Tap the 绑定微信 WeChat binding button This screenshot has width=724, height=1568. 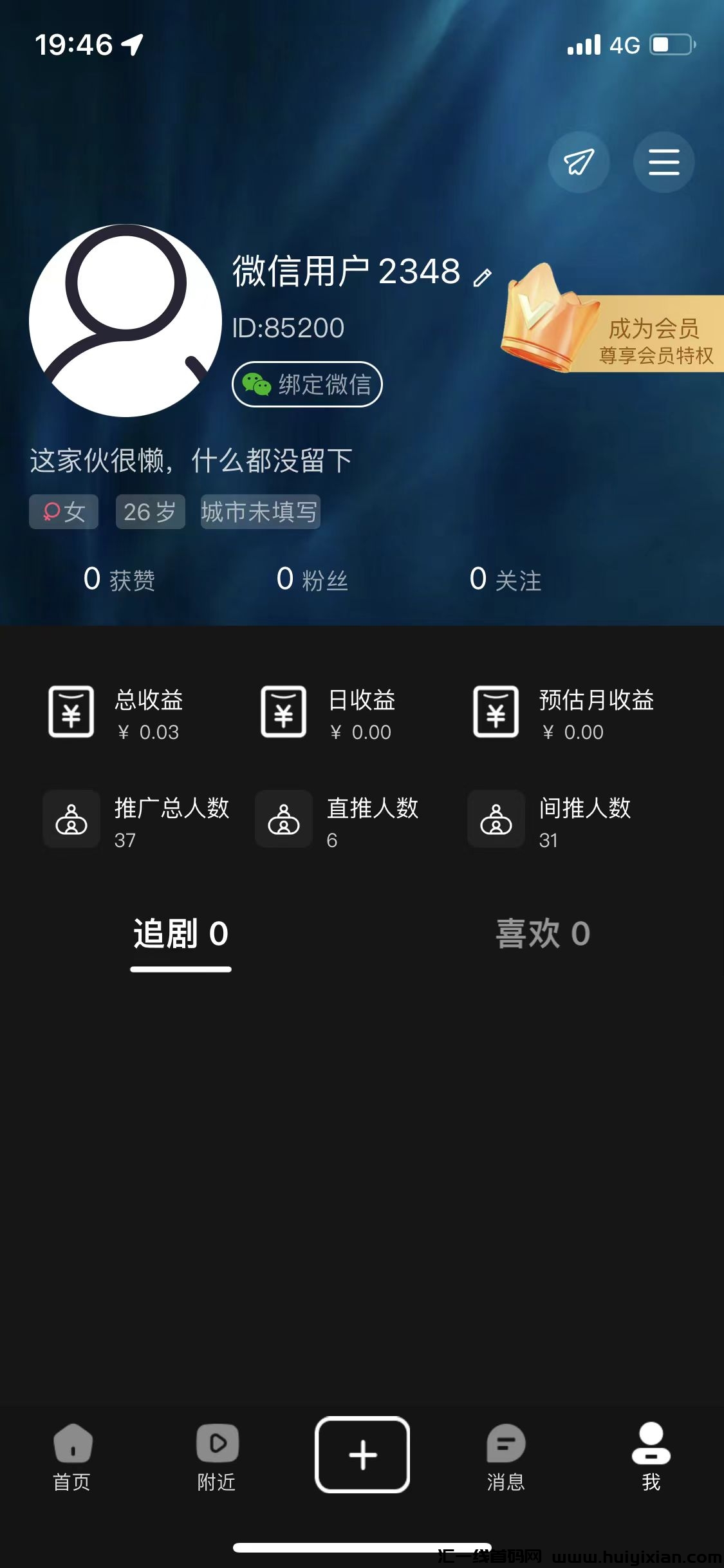307,384
